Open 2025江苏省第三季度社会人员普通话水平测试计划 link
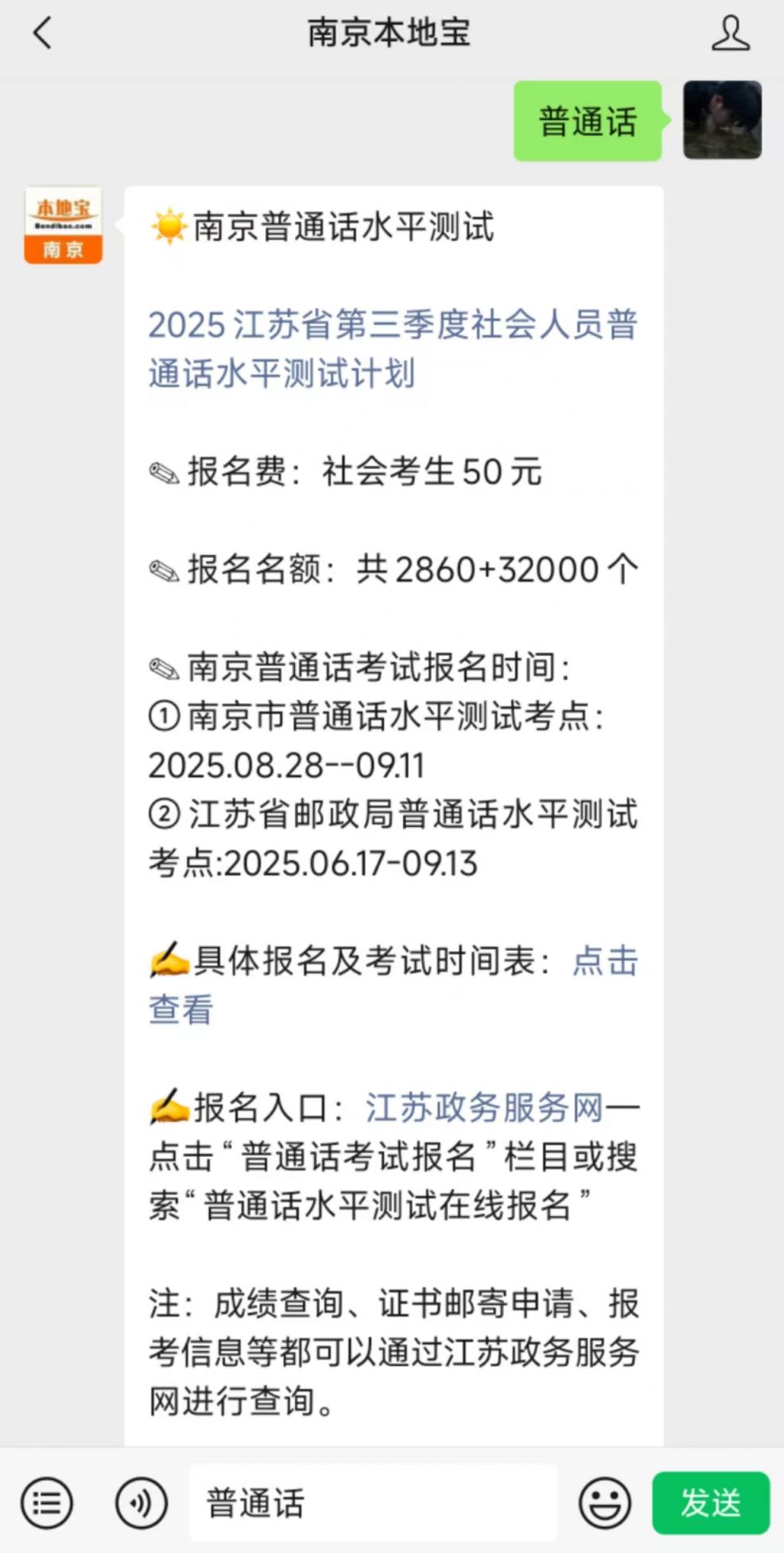The height and width of the screenshot is (1553, 784). coord(393,349)
